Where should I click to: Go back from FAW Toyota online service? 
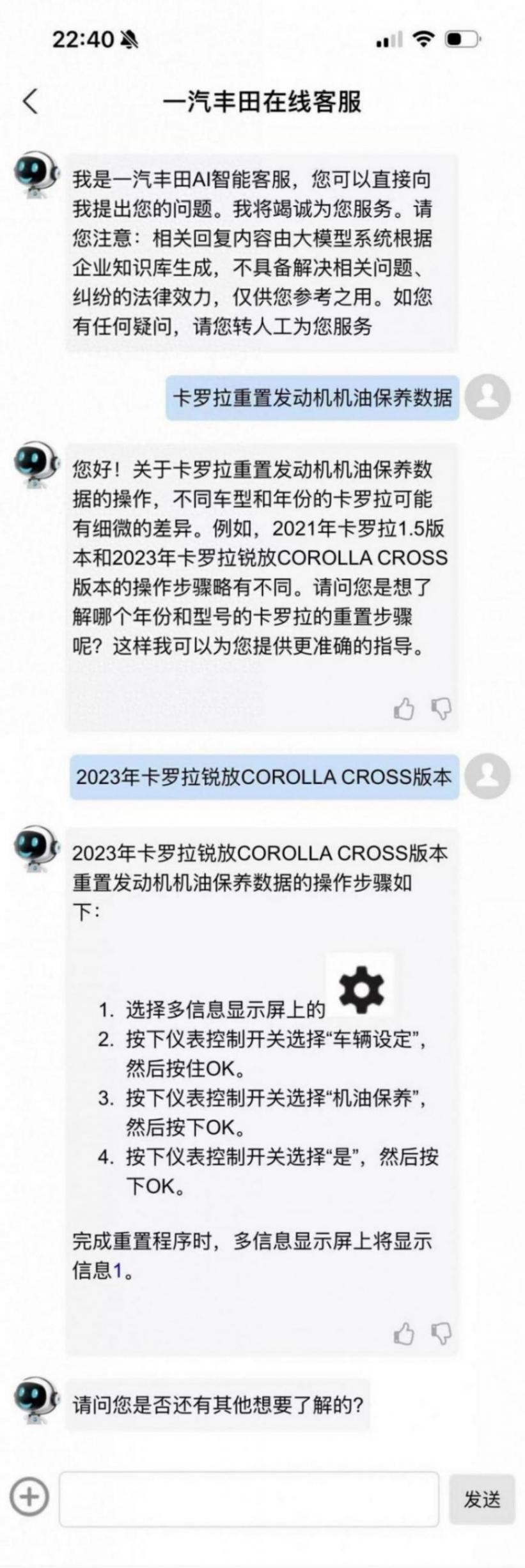click(30, 101)
